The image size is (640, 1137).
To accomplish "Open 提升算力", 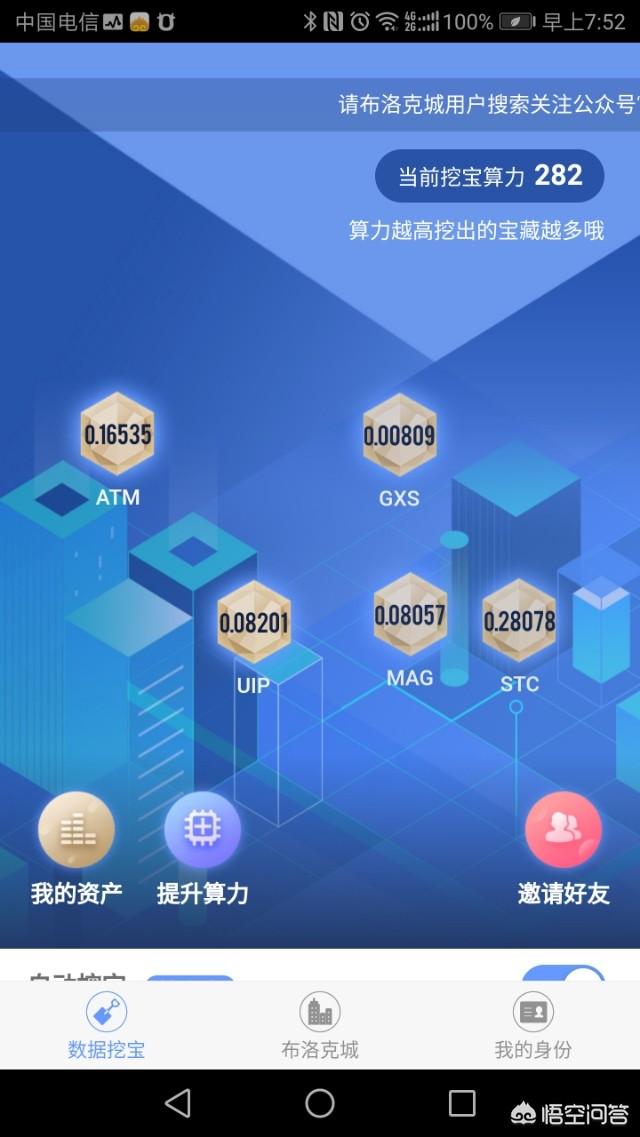I will pyautogui.click(x=202, y=830).
